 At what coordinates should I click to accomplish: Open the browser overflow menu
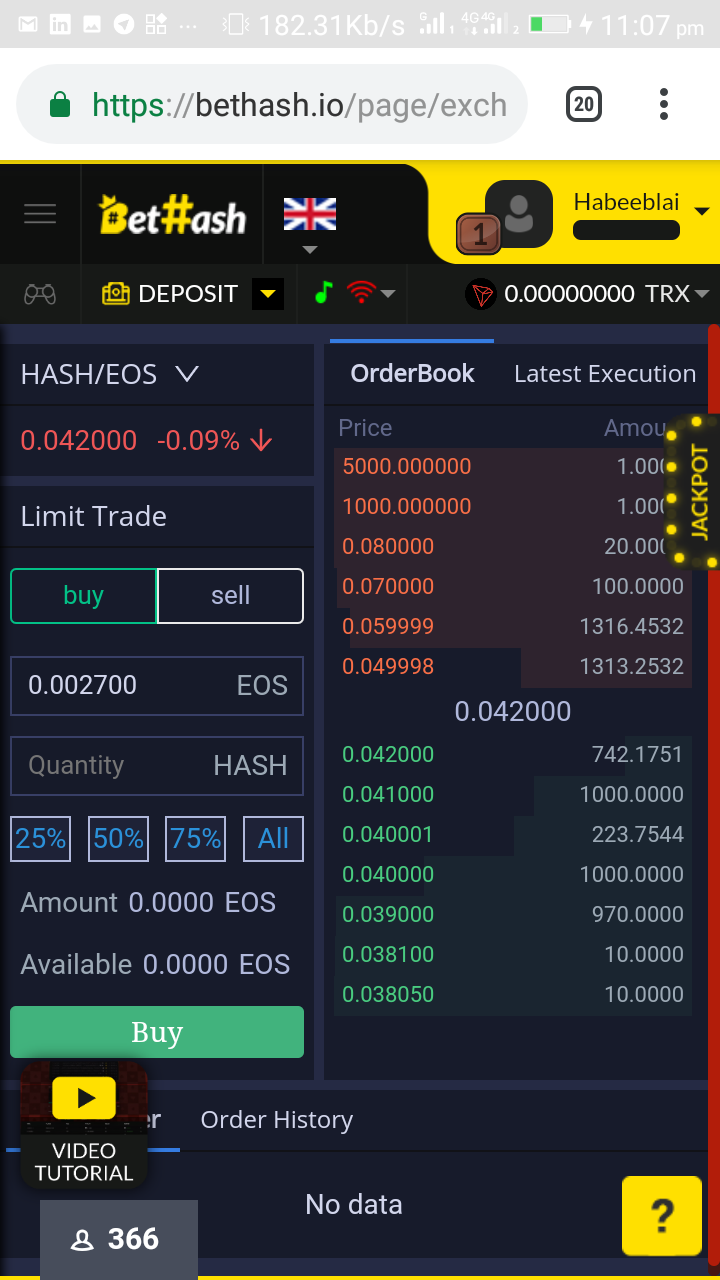click(663, 104)
